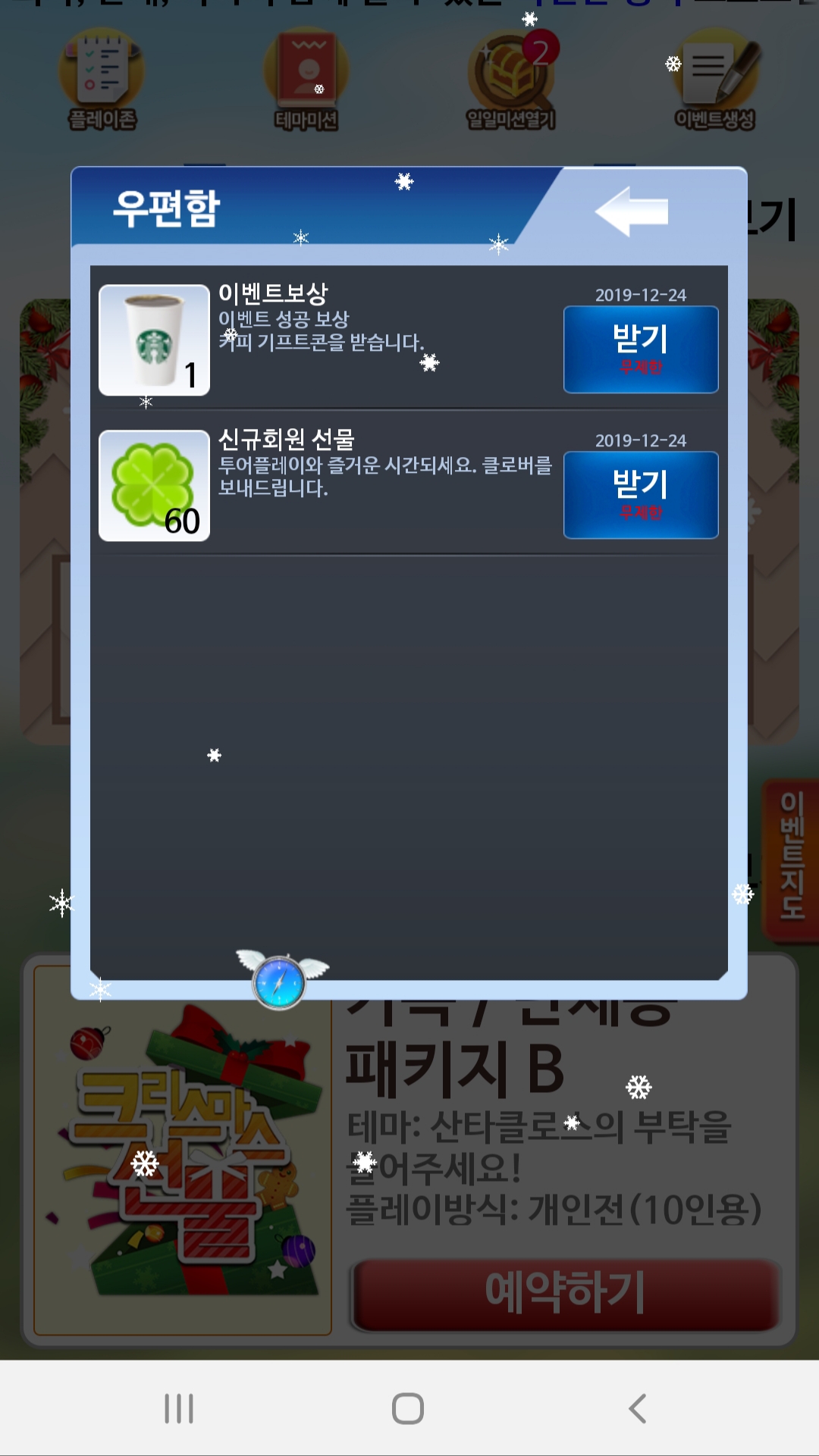Go back with the system back button
Screen dimensions: 819x1456
coord(638,1408)
